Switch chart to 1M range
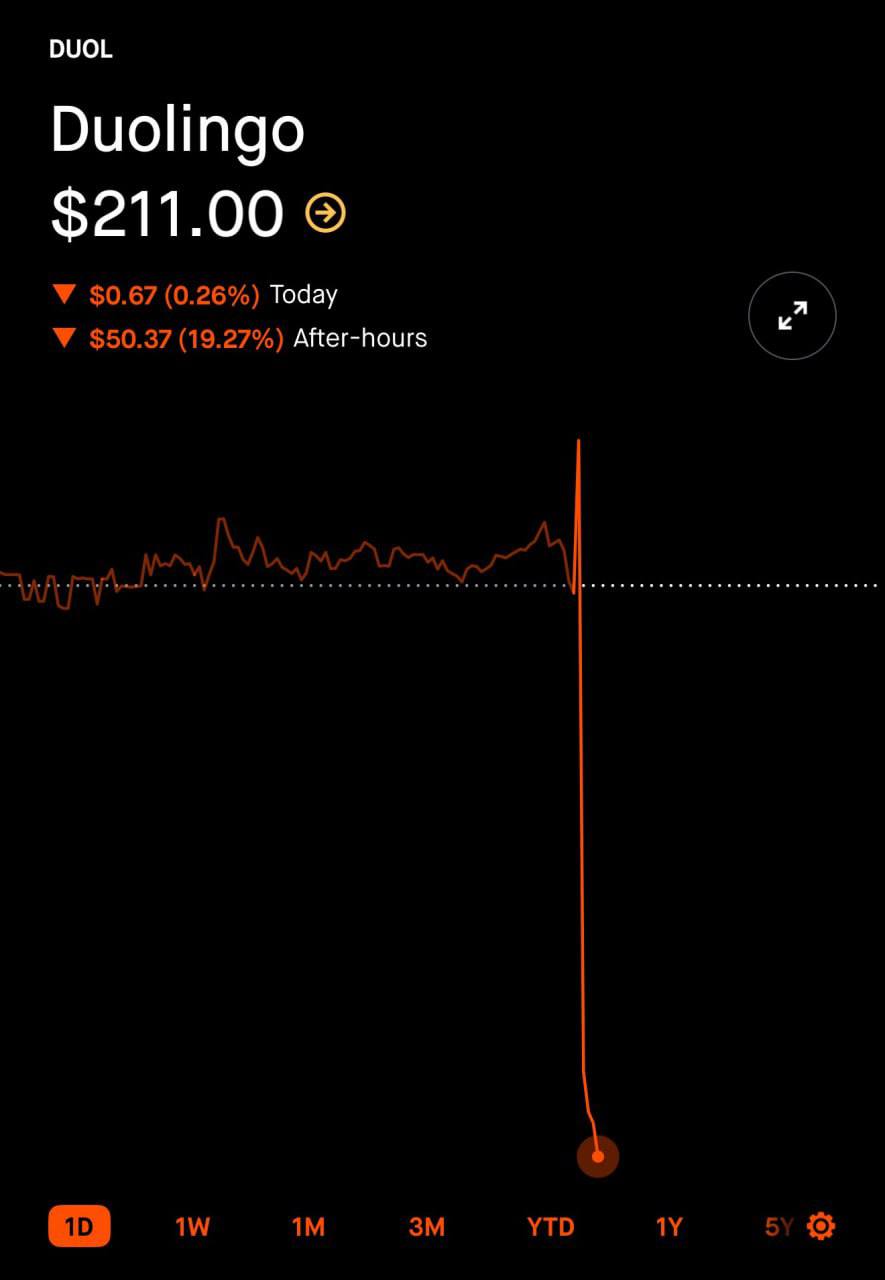 308,1226
